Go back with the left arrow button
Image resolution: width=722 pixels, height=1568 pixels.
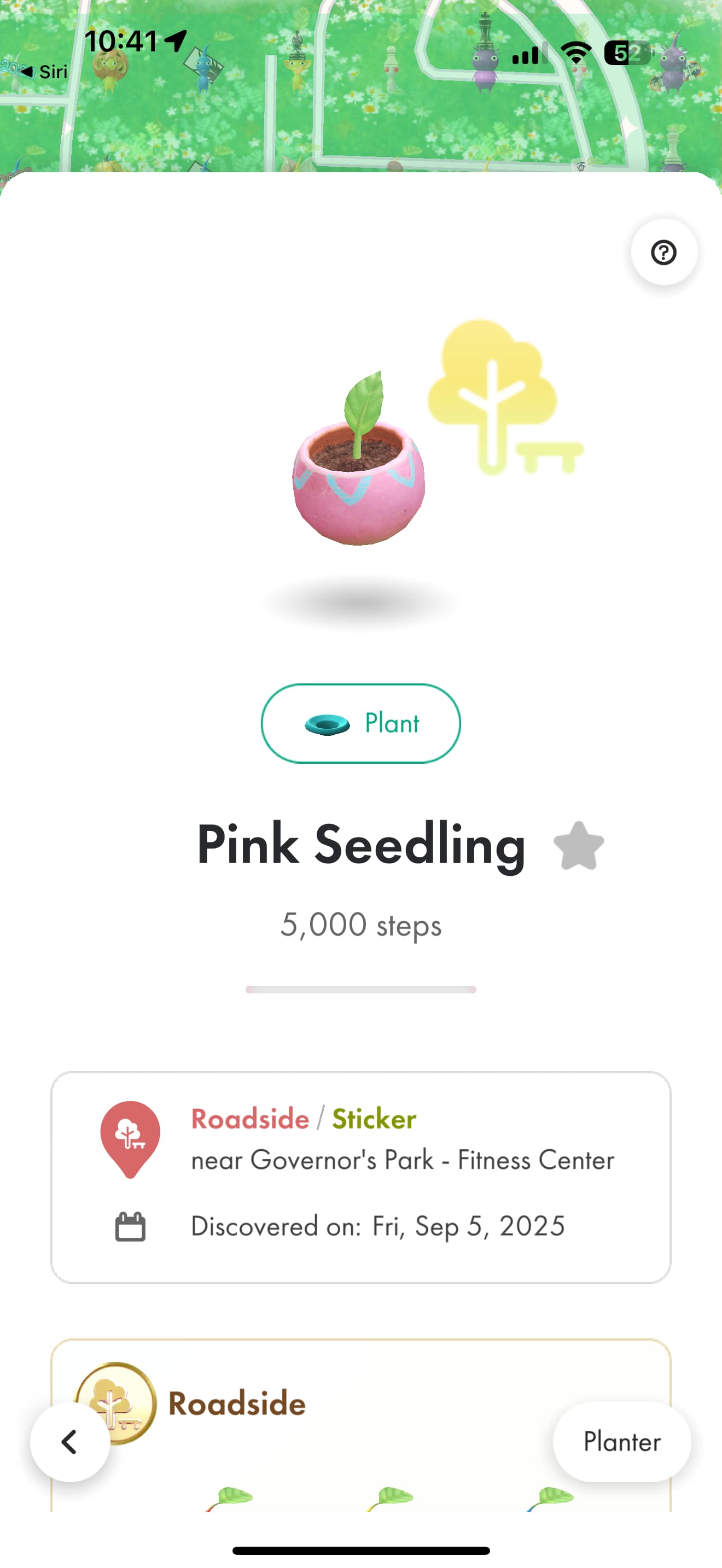(x=70, y=1442)
